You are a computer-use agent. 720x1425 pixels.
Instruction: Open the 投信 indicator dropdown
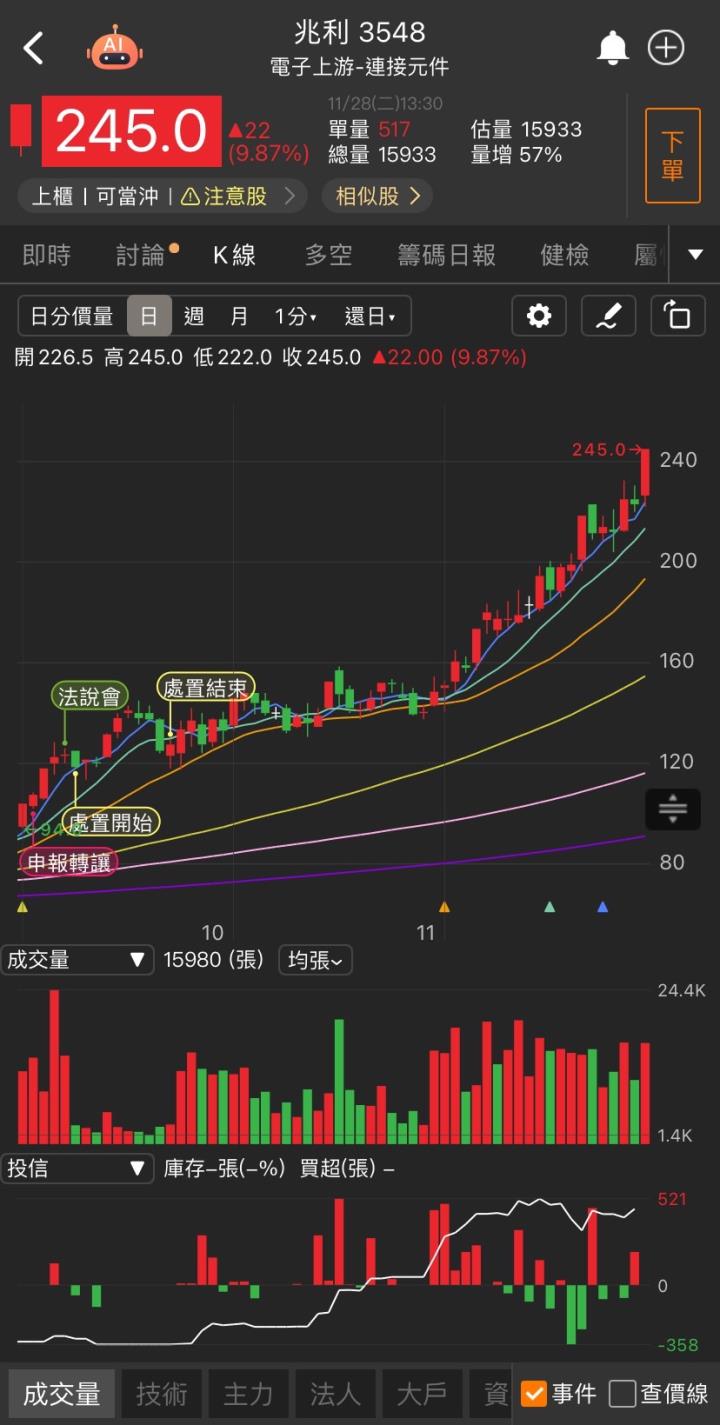76,1167
